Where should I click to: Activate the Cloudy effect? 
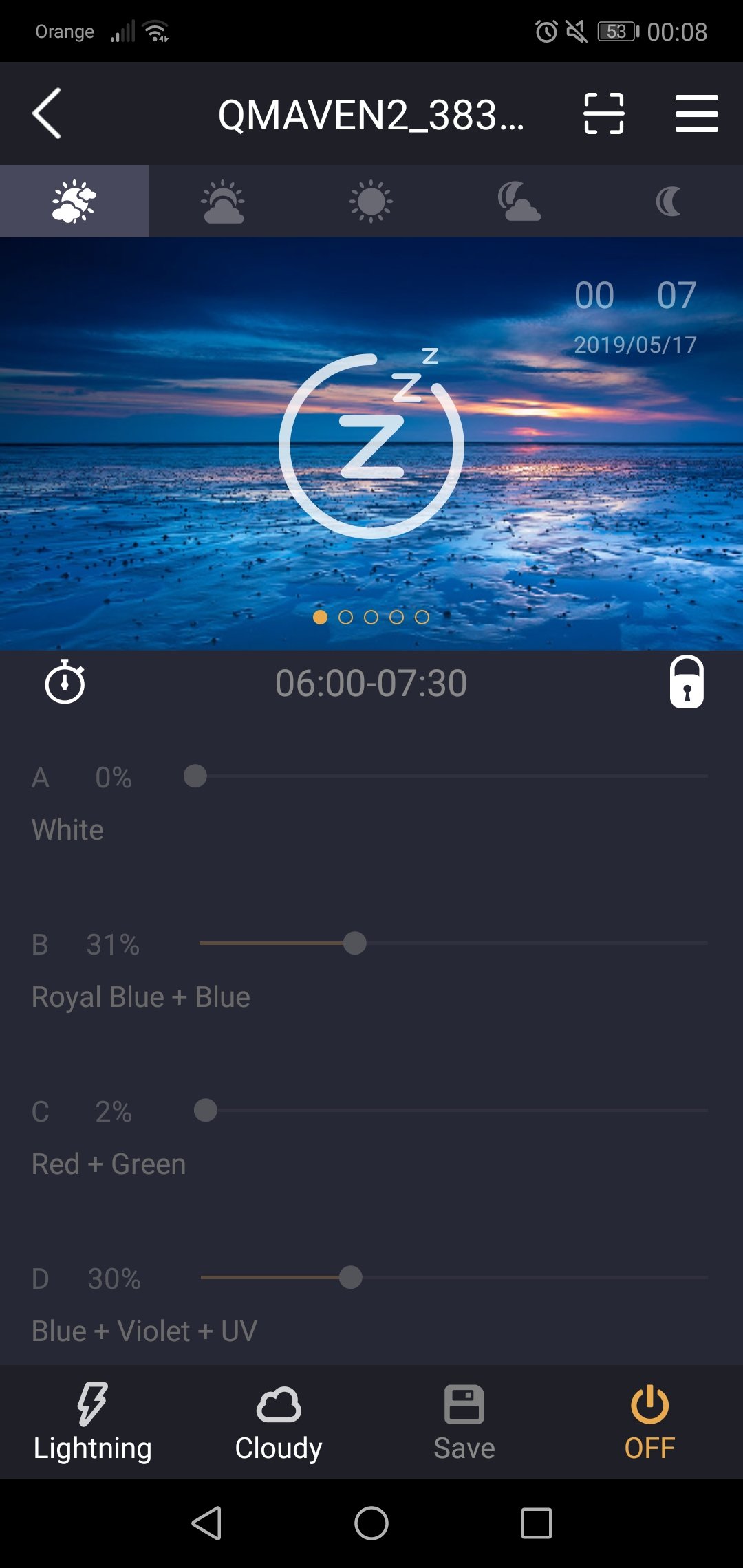[278, 1422]
